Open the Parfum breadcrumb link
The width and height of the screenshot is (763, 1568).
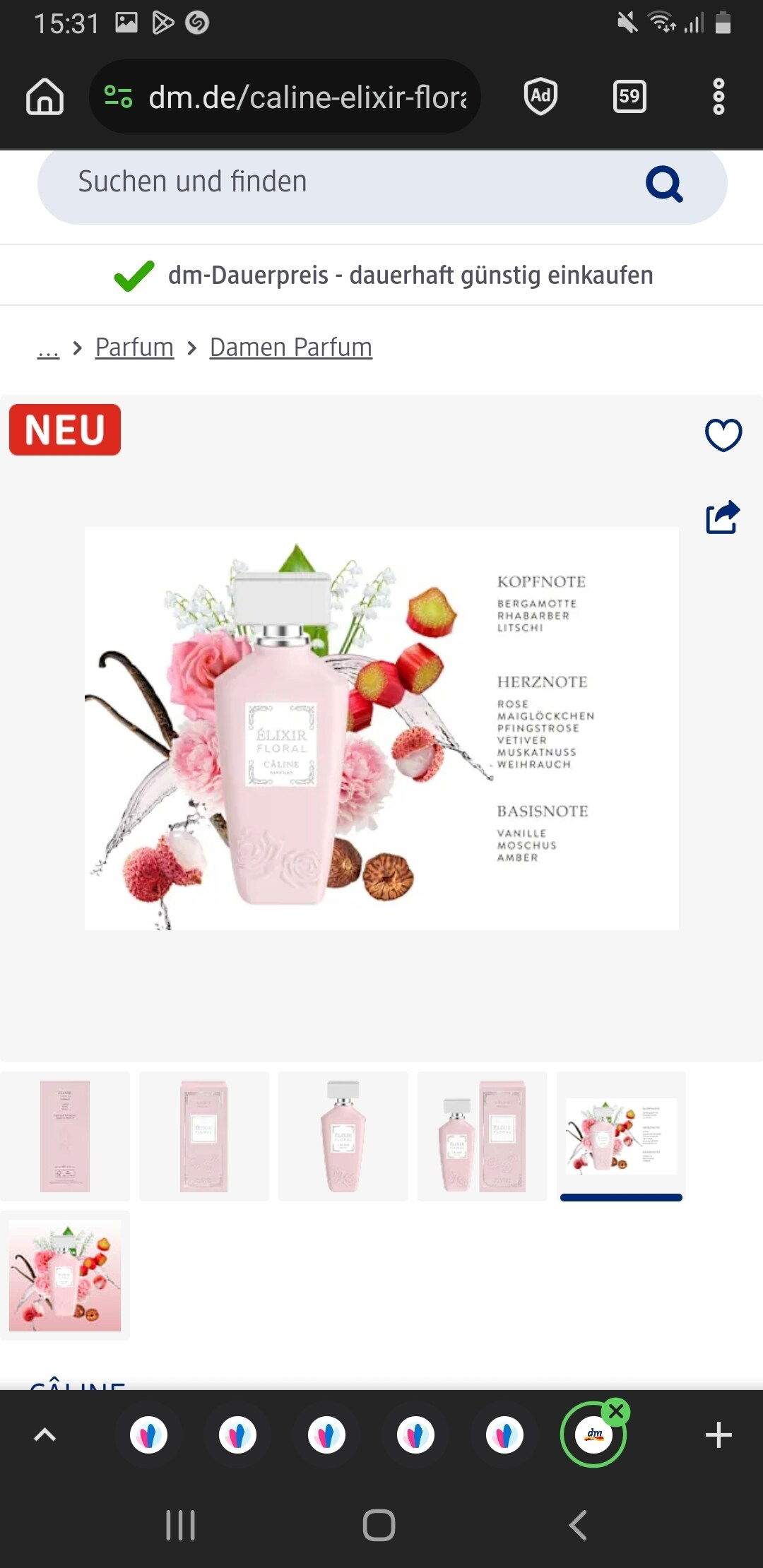[x=134, y=347]
